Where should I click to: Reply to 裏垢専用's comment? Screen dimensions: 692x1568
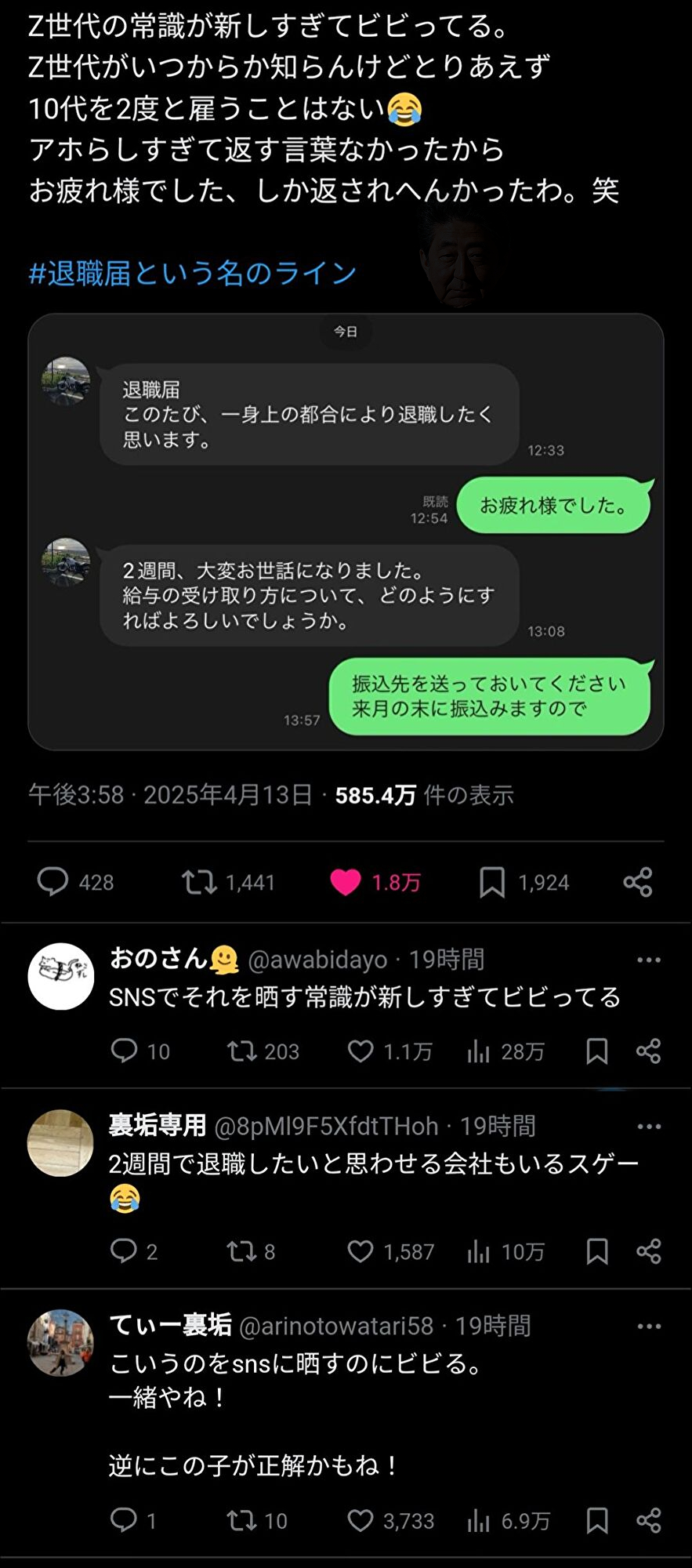(x=123, y=1251)
